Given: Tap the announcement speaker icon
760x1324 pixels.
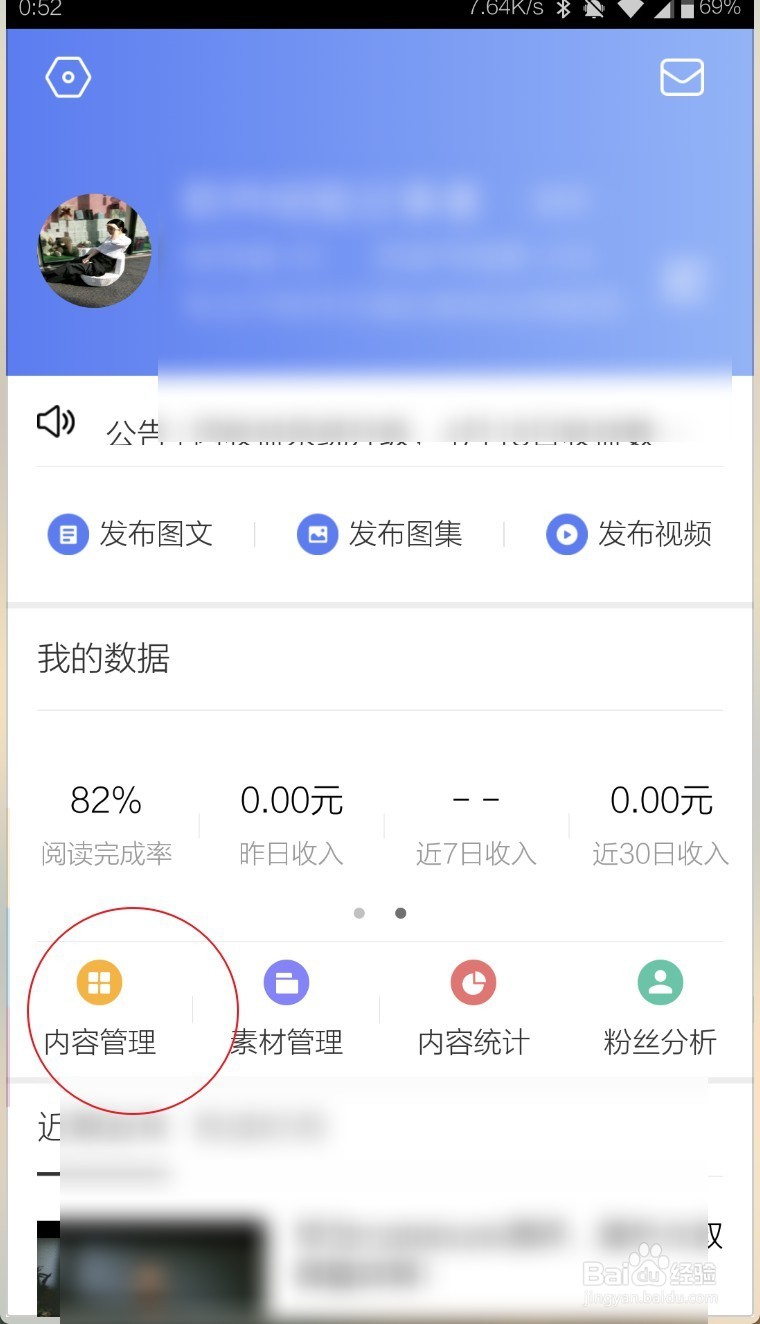Looking at the screenshot, I should (56, 422).
